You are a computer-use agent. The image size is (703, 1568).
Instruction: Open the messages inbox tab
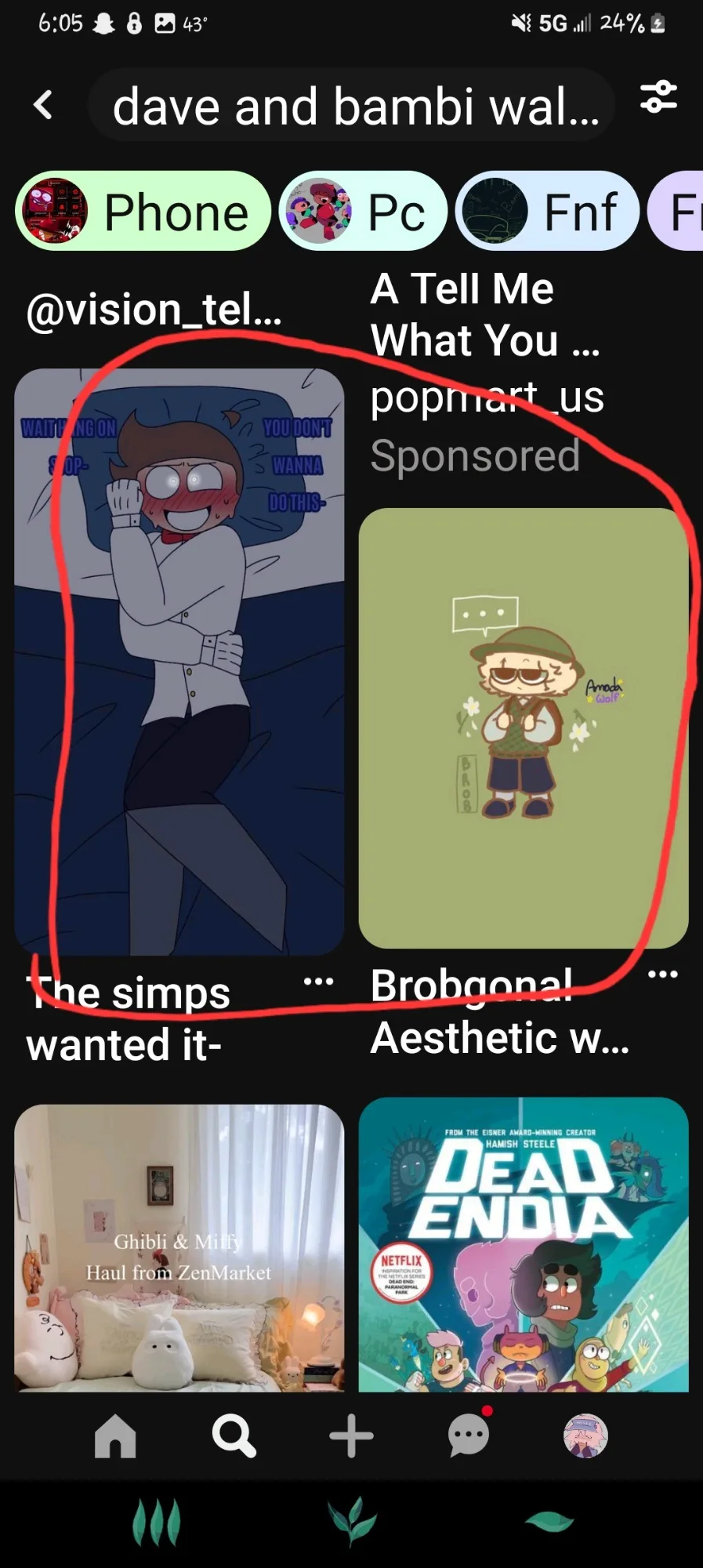pyautogui.click(x=469, y=1435)
